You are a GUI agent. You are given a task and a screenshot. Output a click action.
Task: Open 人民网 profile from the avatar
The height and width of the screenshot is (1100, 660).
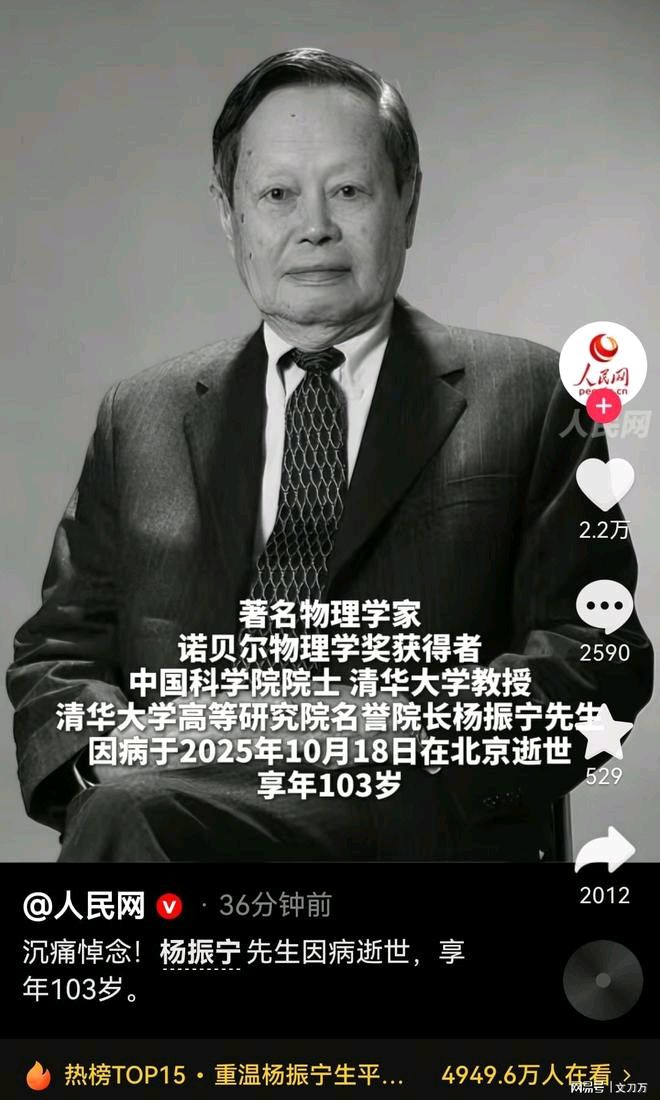click(603, 362)
